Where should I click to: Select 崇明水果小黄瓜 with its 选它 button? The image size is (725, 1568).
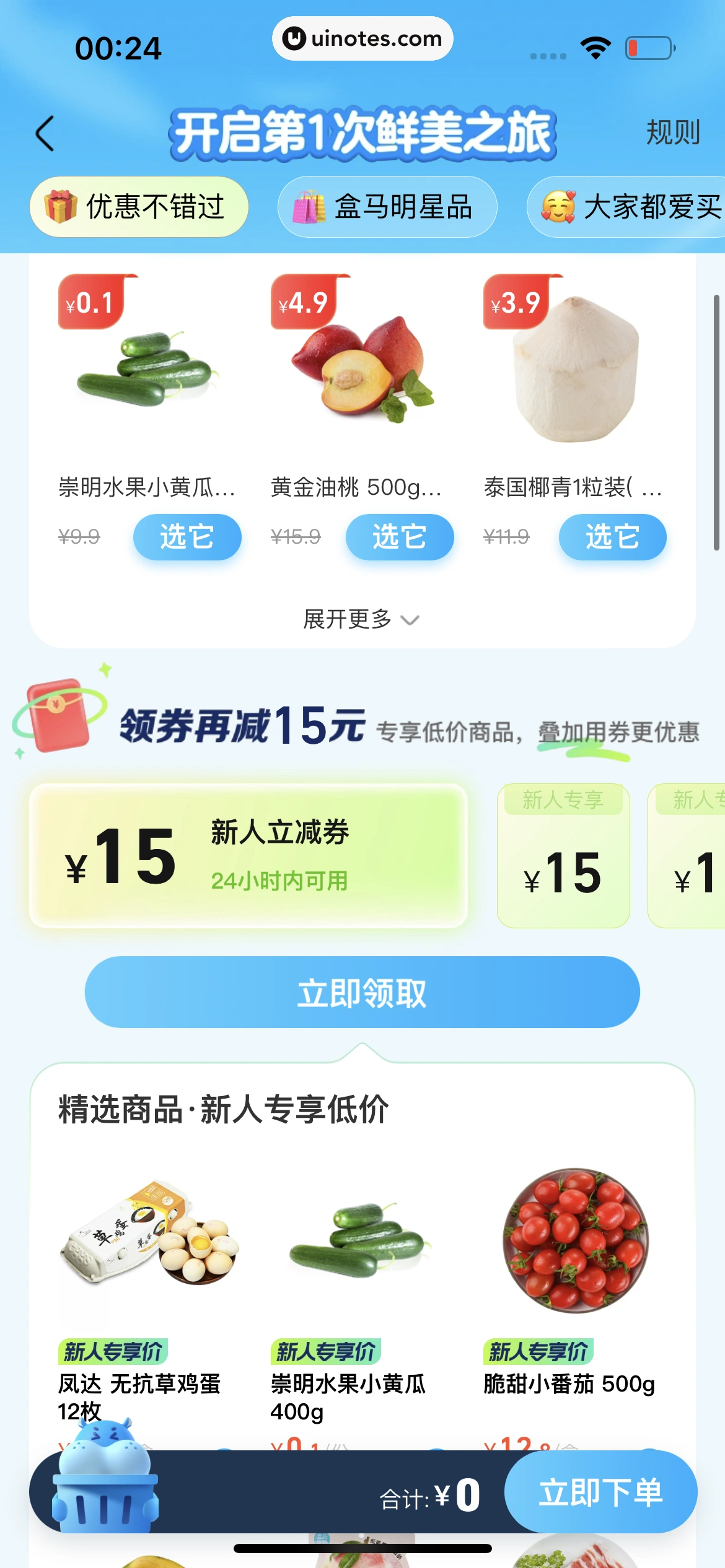187,537
